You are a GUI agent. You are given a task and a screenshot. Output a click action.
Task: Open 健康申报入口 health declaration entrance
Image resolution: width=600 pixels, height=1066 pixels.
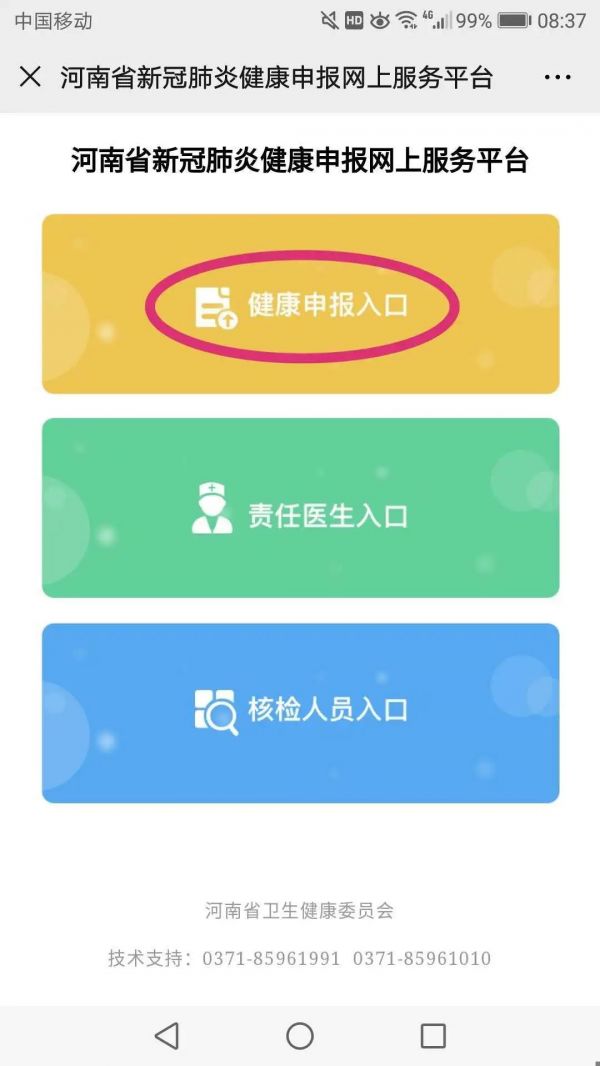pos(301,304)
